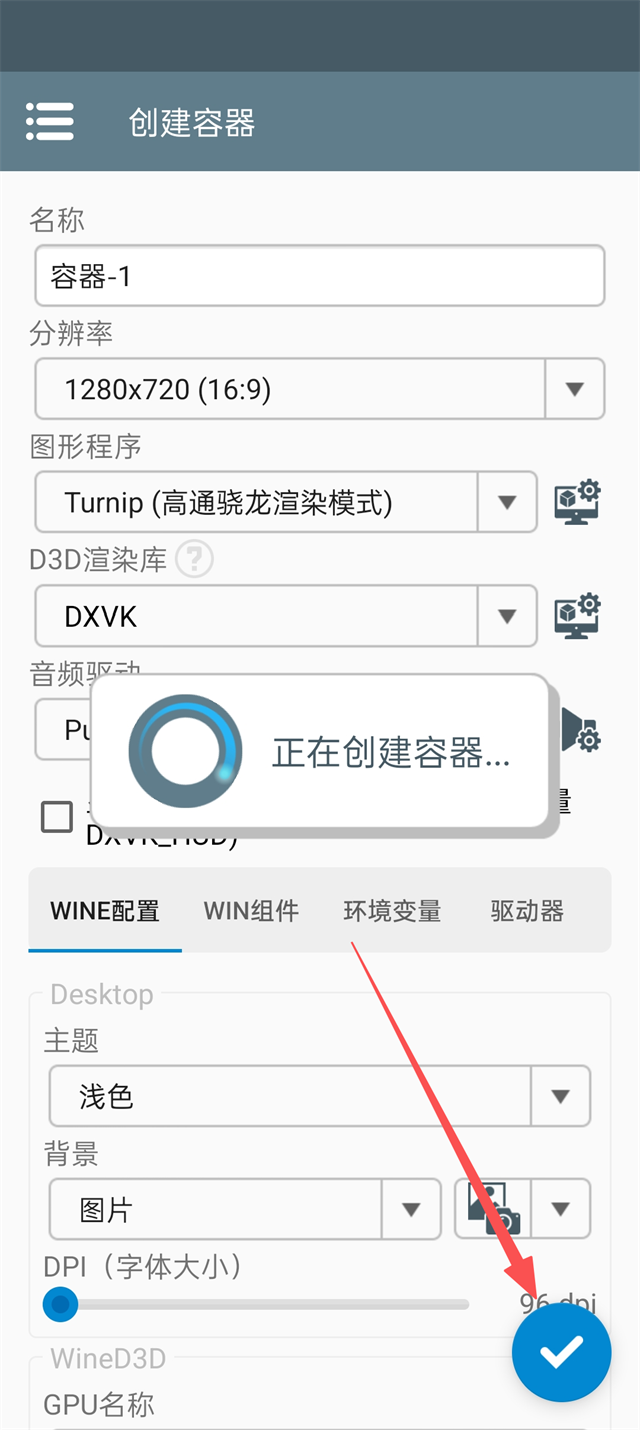Switch to the WINE配置 tab

[x=105, y=911]
